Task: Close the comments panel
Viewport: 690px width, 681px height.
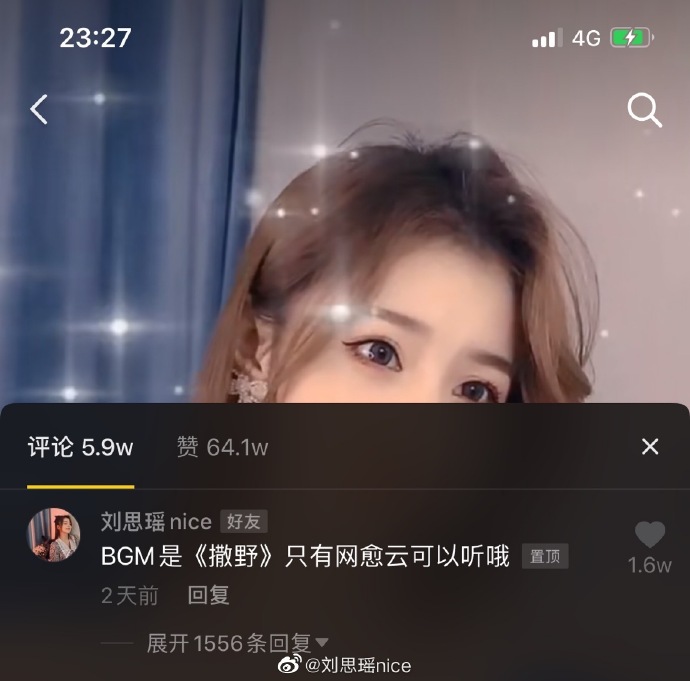Action: tap(650, 447)
